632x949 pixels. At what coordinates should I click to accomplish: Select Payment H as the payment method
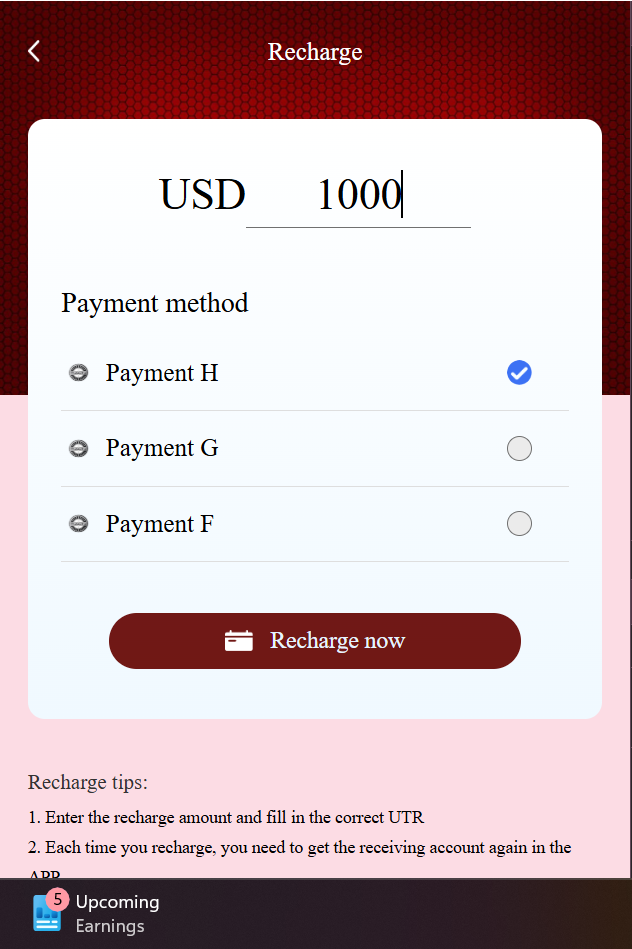(x=519, y=373)
